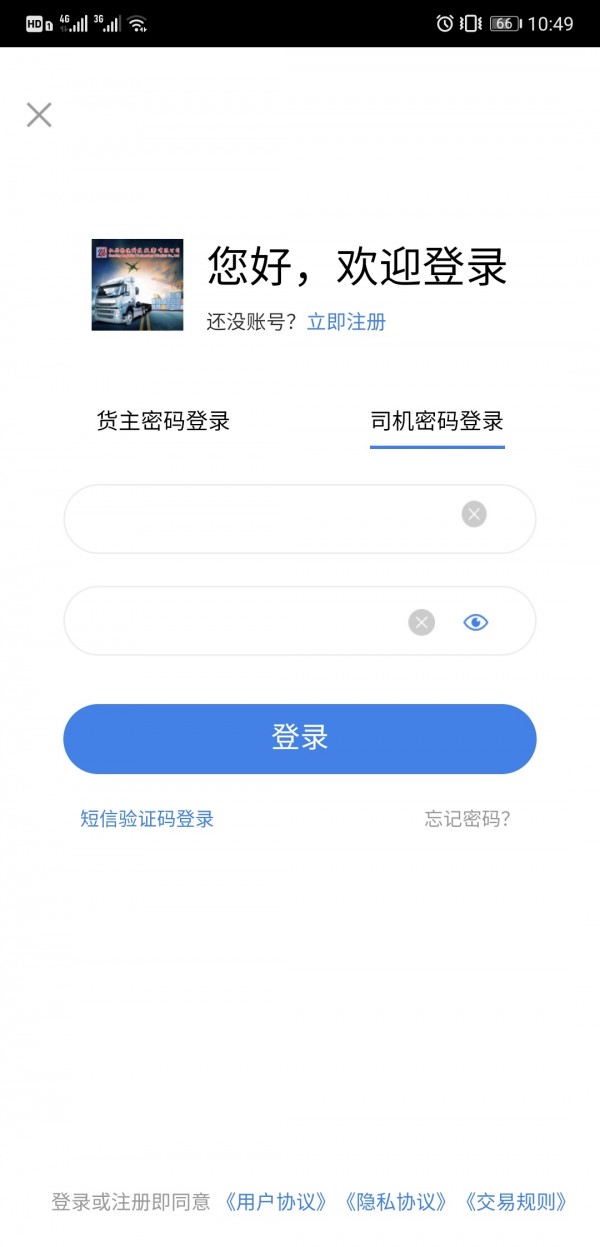Select the 司机密码登录 tab
The image size is (600, 1247).
[x=437, y=421]
